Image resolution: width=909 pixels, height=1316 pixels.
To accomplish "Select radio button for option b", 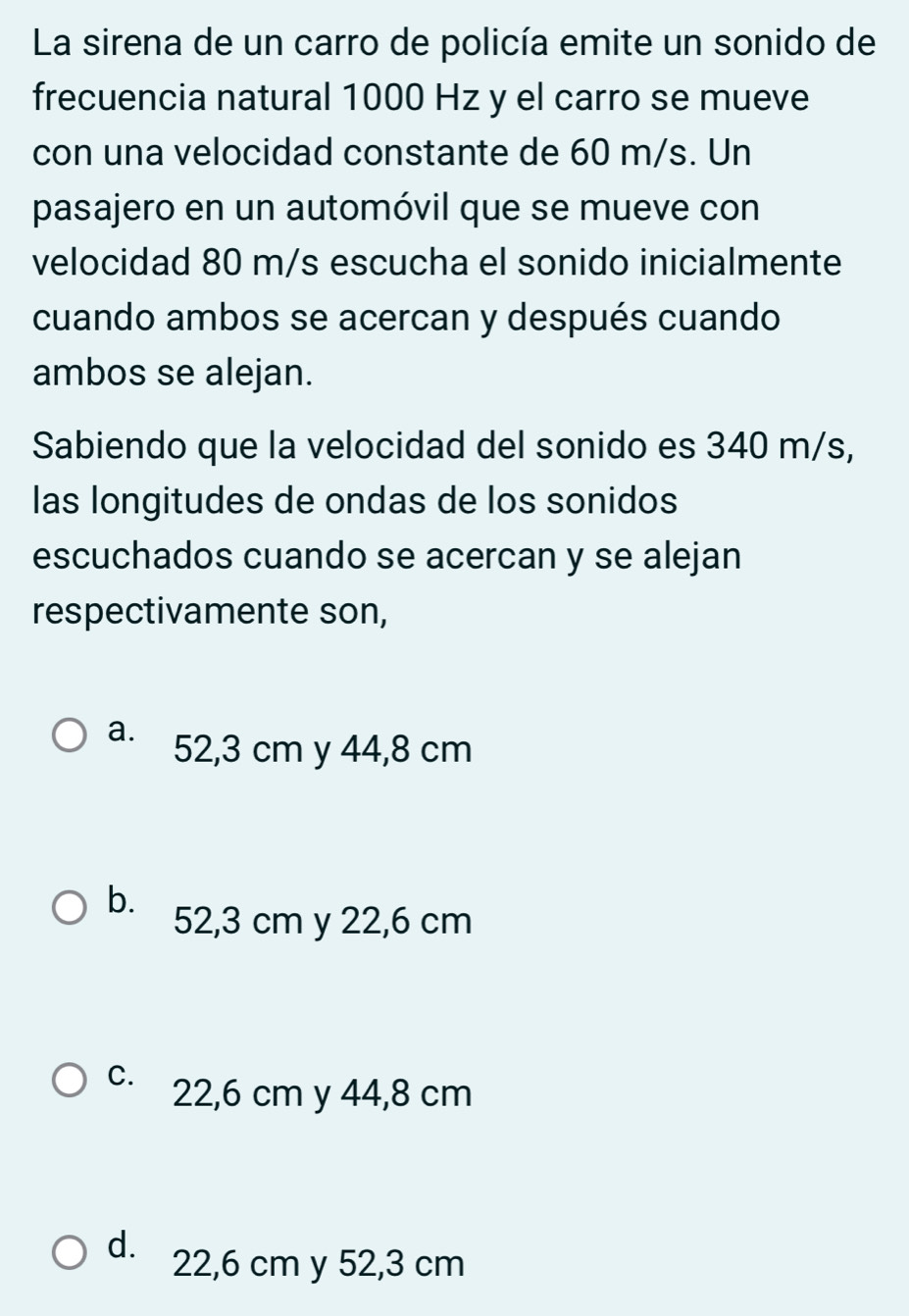I will tap(68, 907).
